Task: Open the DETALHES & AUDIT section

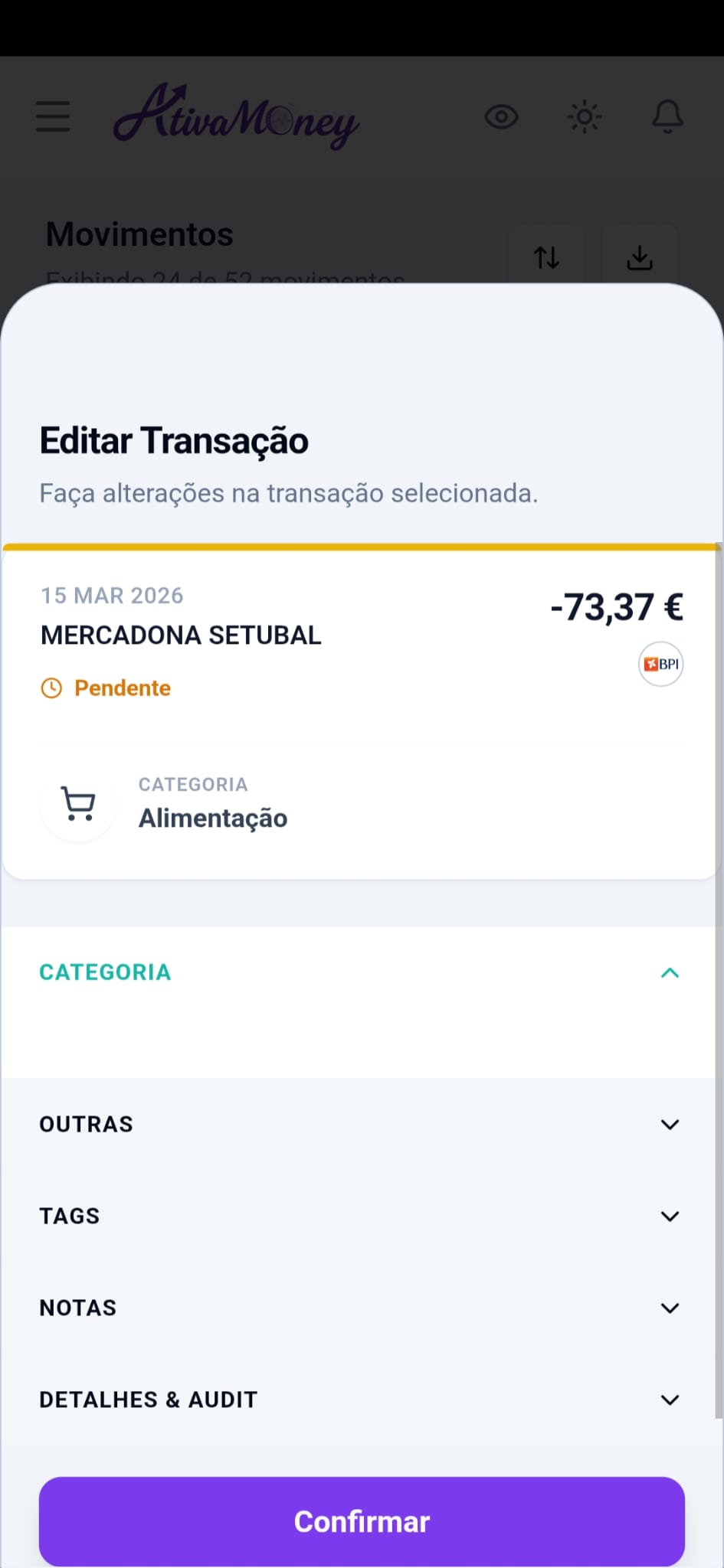Action: [x=670, y=1399]
